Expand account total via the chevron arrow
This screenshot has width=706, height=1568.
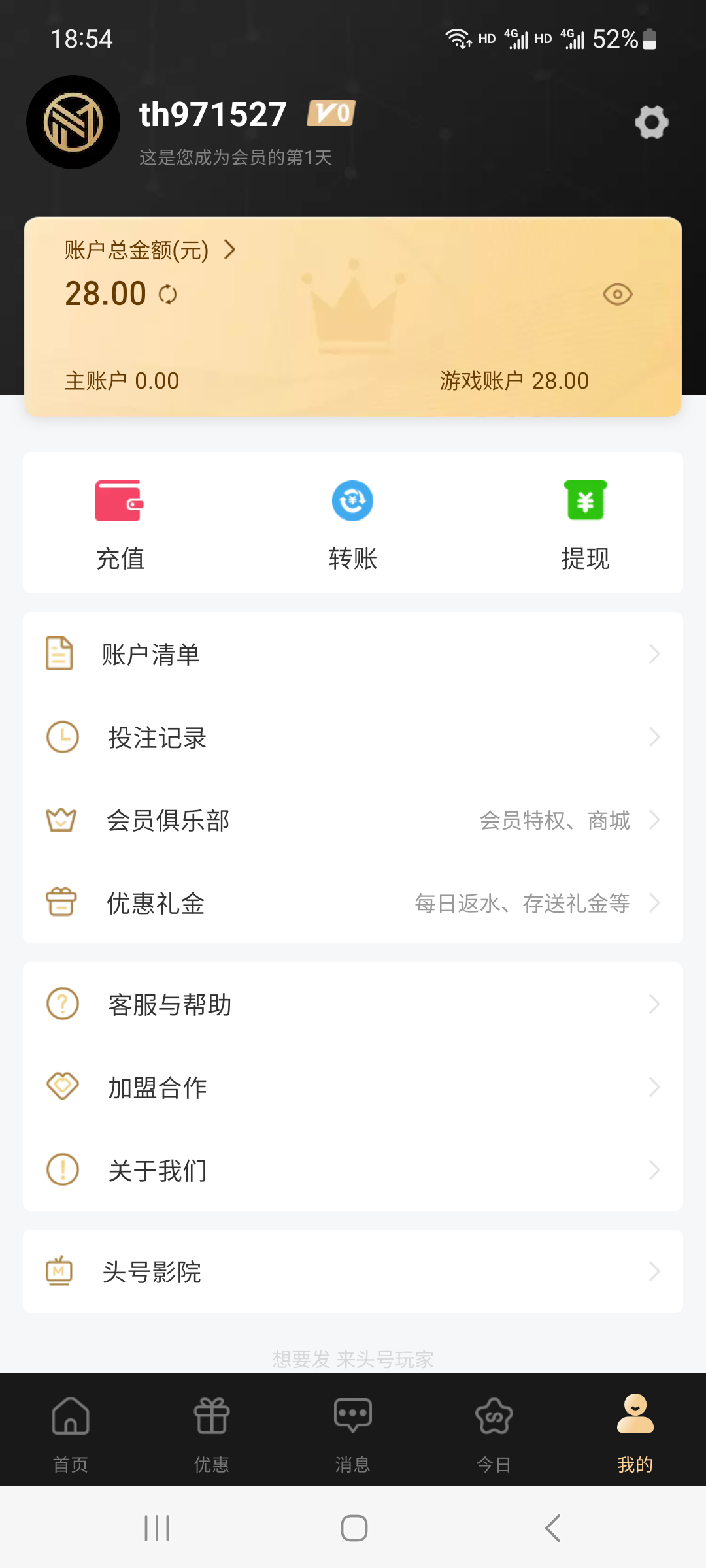[230, 250]
